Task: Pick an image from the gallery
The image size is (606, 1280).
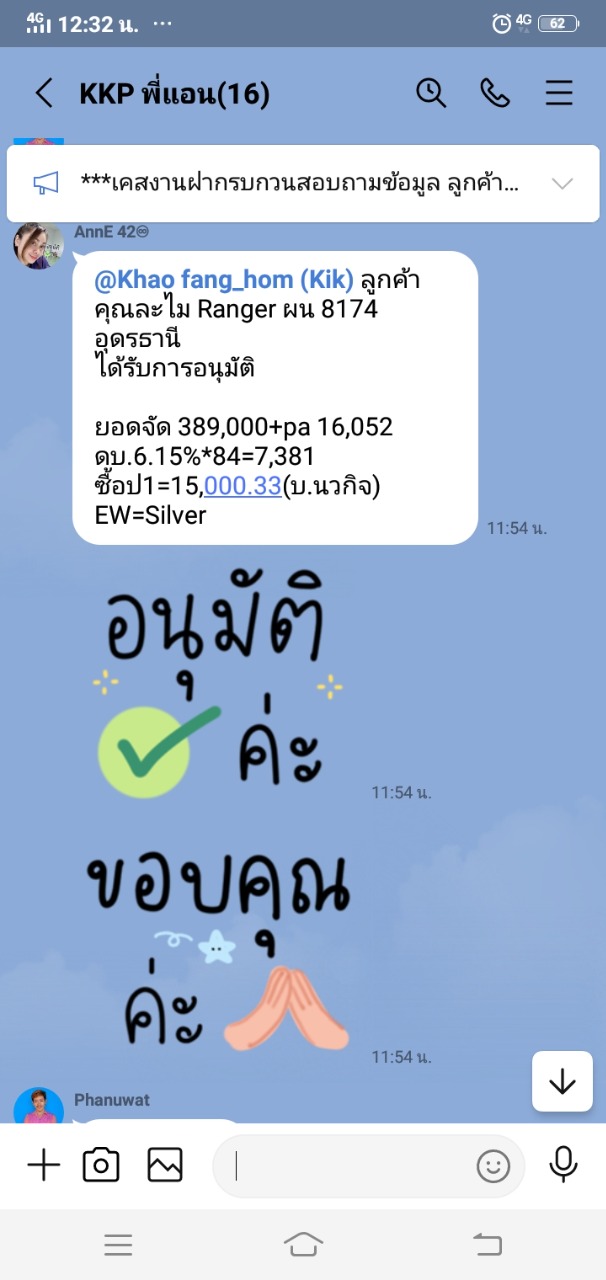Action: (x=165, y=1165)
